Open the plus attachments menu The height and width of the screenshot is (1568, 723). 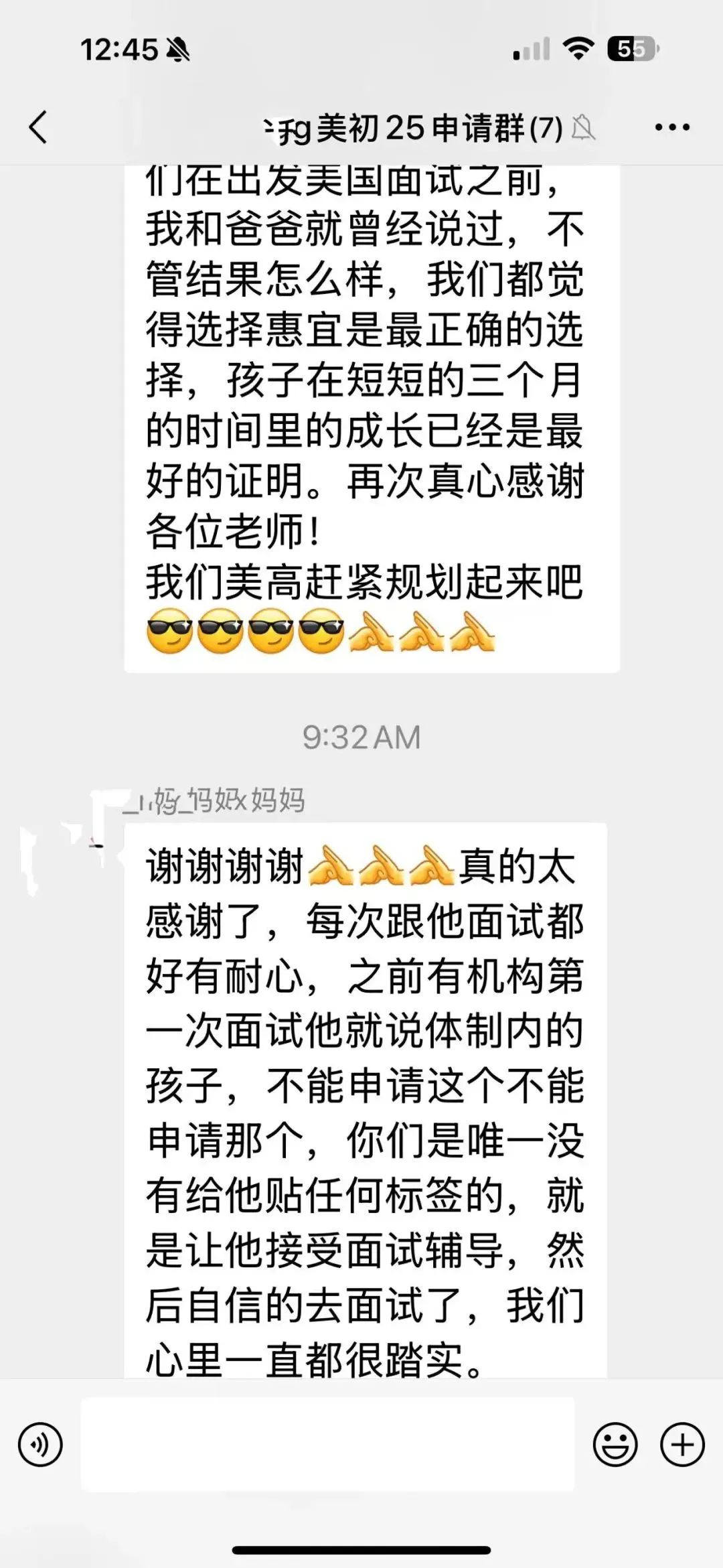coord(682,1445)
